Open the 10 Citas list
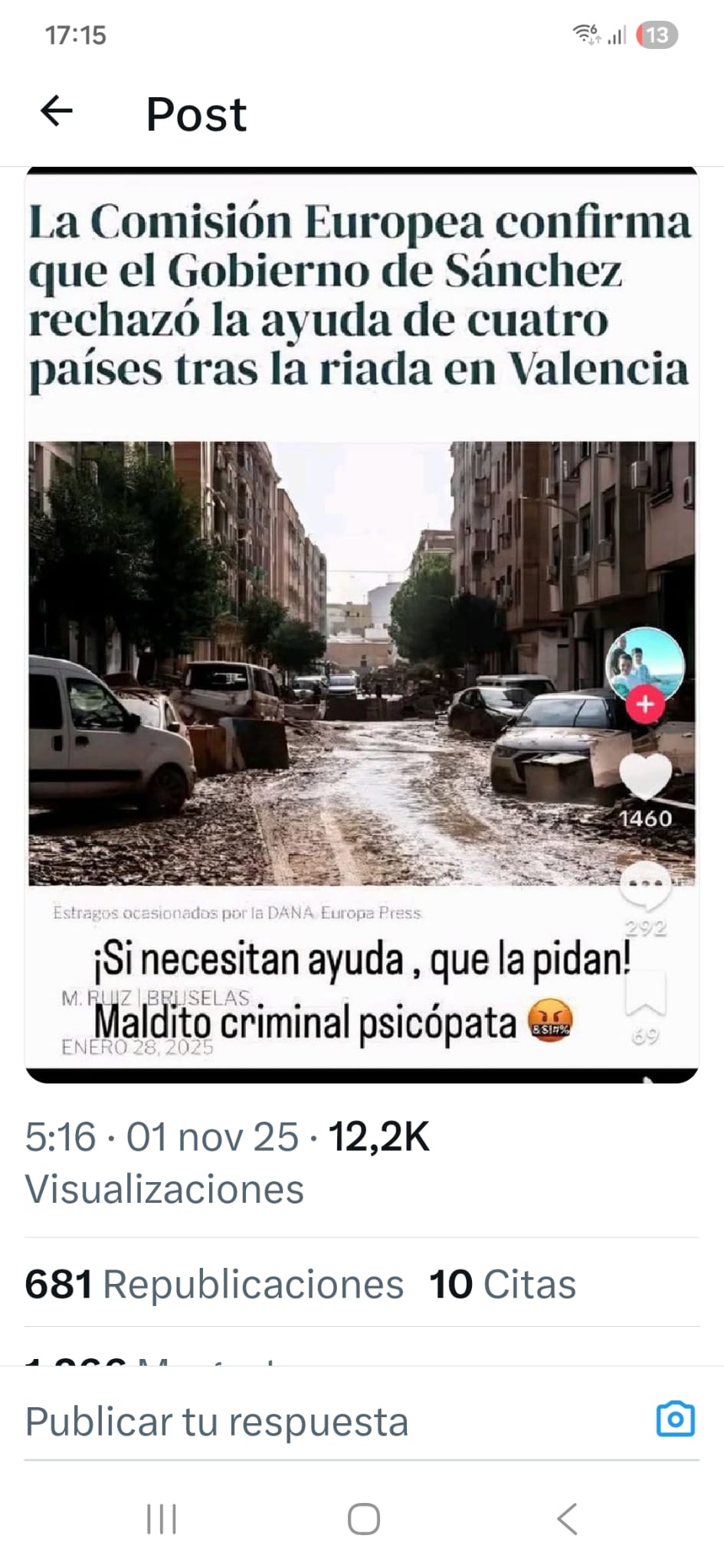The image size is (724, 1568). 502,1285
